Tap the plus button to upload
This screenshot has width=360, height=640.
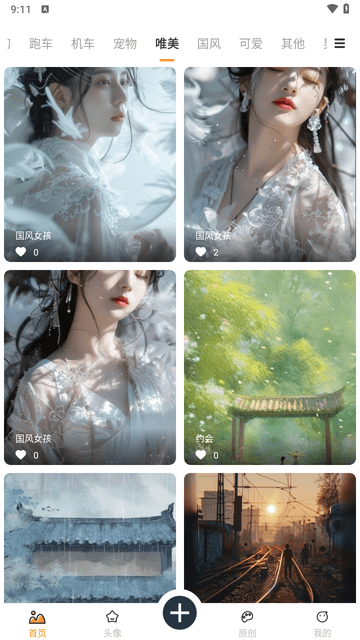[x=180, y=613]
